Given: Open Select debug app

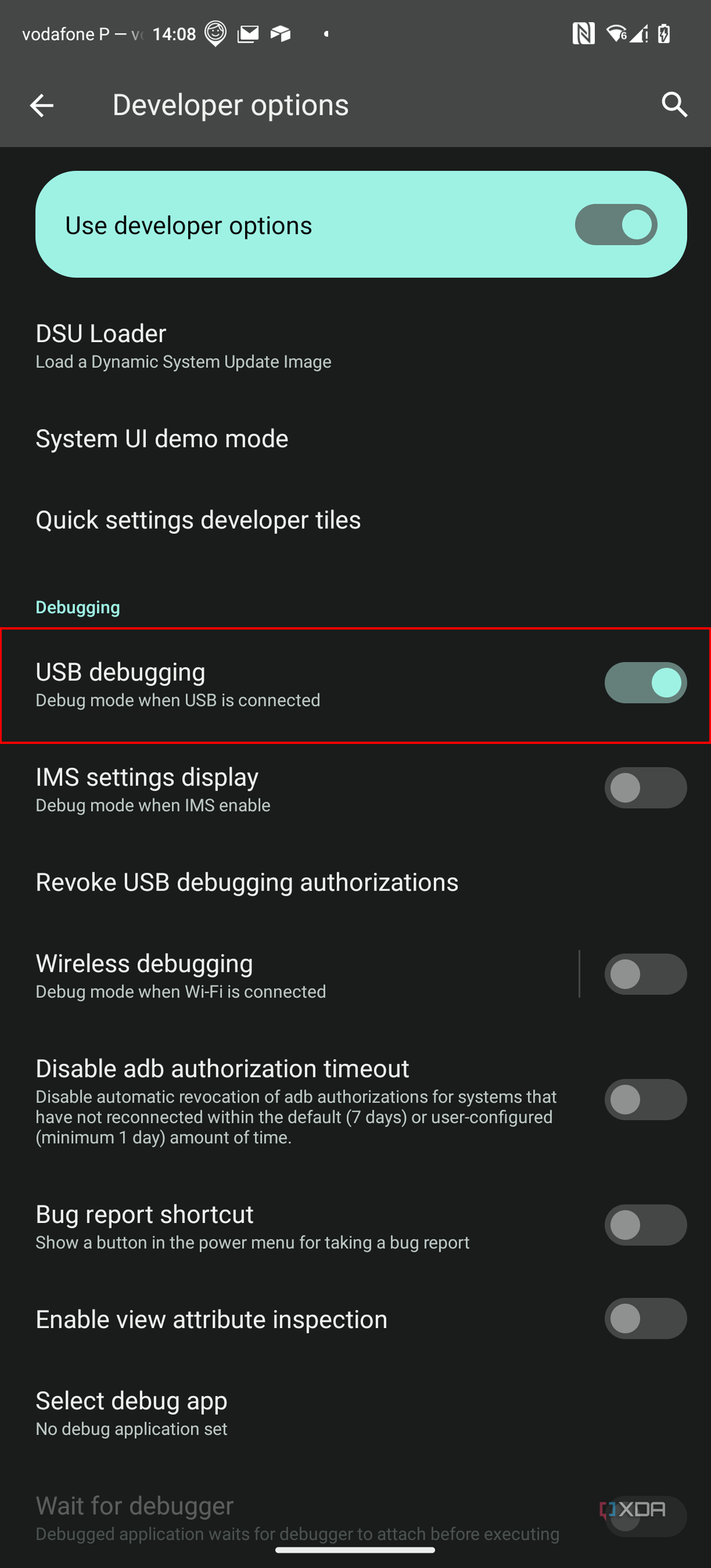Looking at the screenshot, I should pyautogui.click(x=132, y=1413).
